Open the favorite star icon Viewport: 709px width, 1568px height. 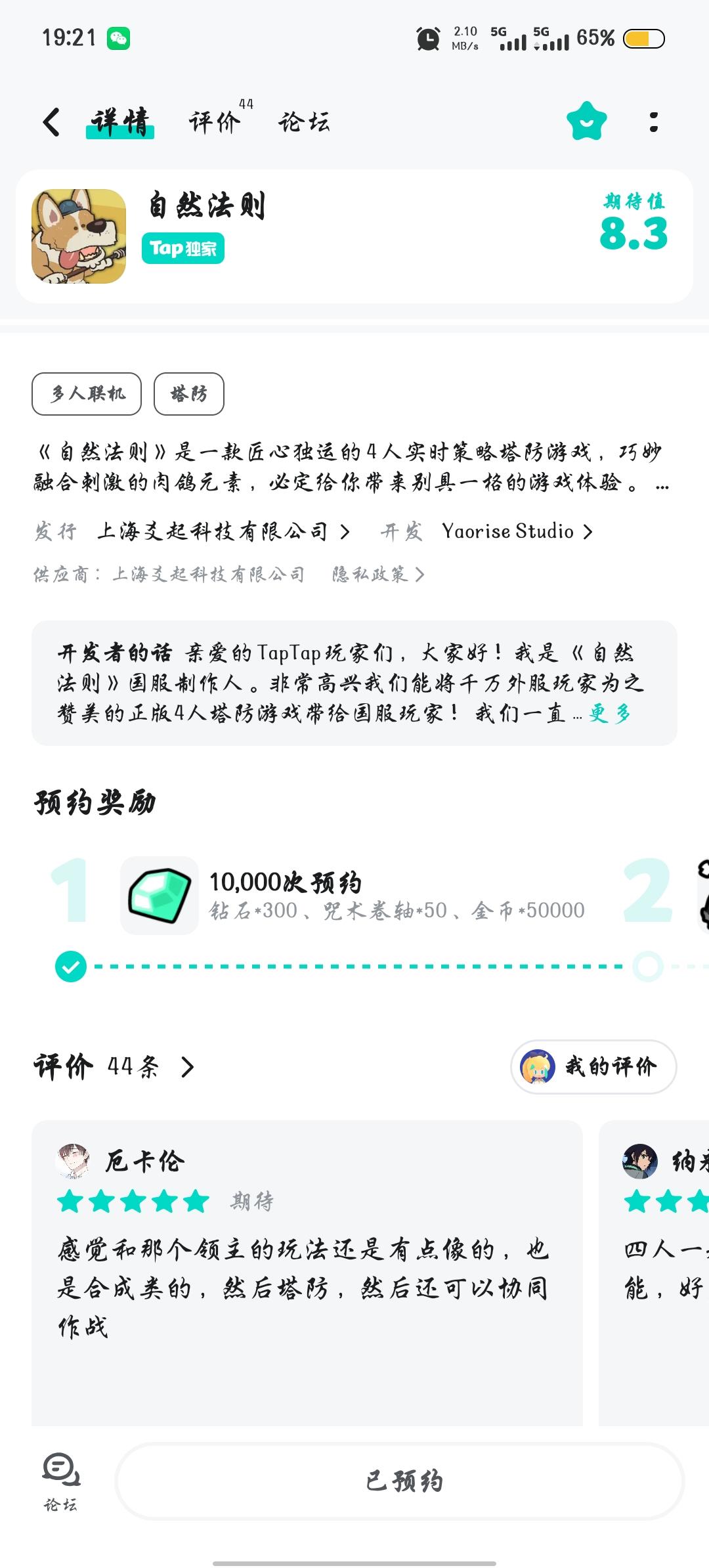tap(586, 121)
